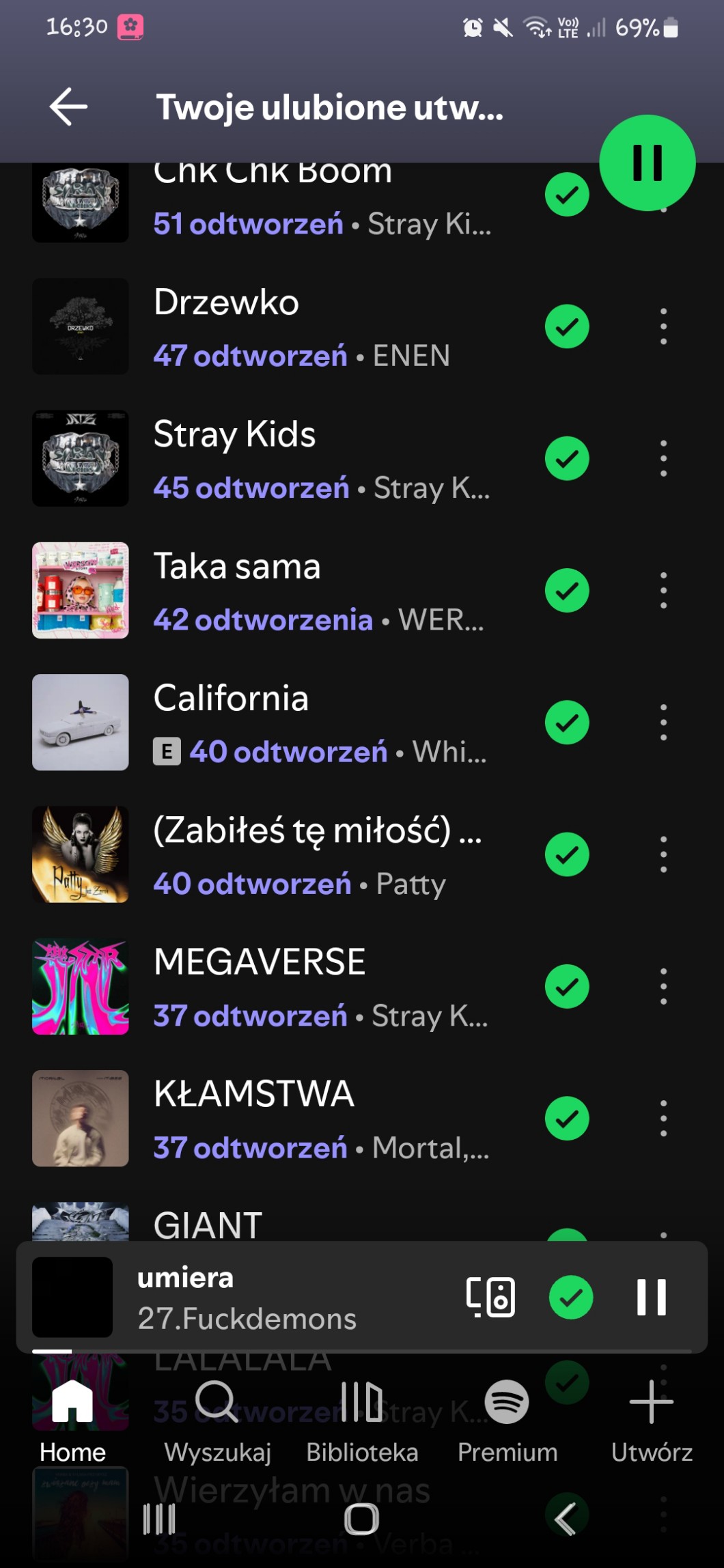Image resolution: width=724 pixels, height=1568 pixels.
Task: Go back using the top arrow
Action: coord(68,107)
